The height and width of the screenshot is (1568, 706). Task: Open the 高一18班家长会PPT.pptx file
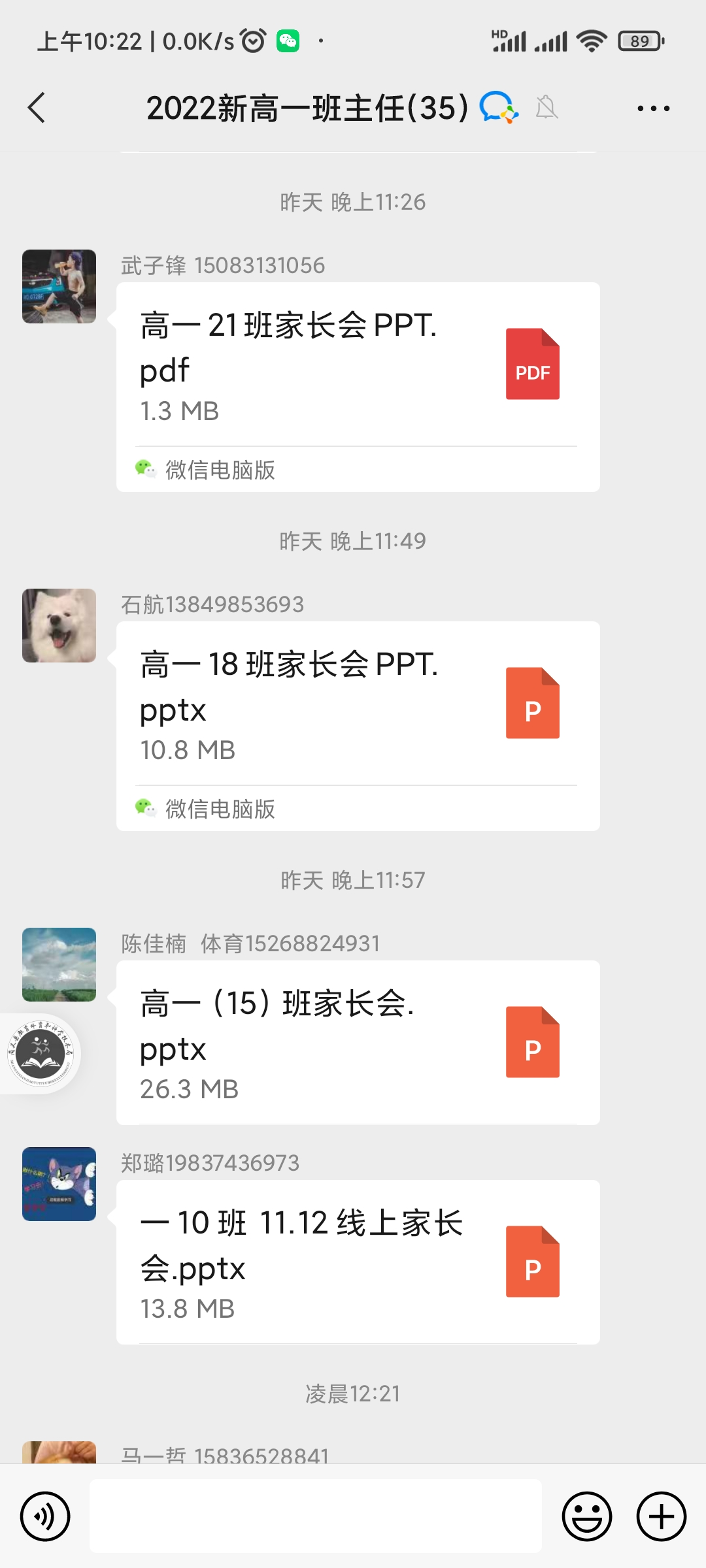(x=358, y=706)
